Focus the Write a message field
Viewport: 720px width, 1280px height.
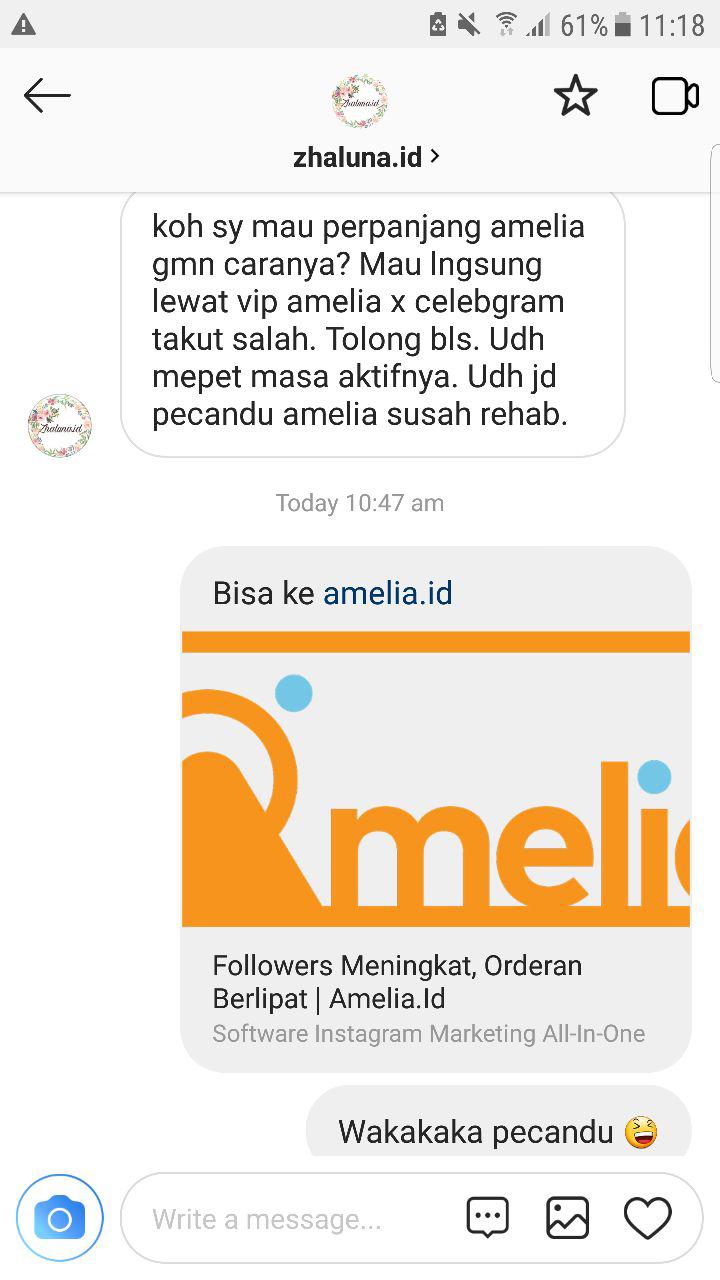pyautogui.click(x=290, y=1219)
